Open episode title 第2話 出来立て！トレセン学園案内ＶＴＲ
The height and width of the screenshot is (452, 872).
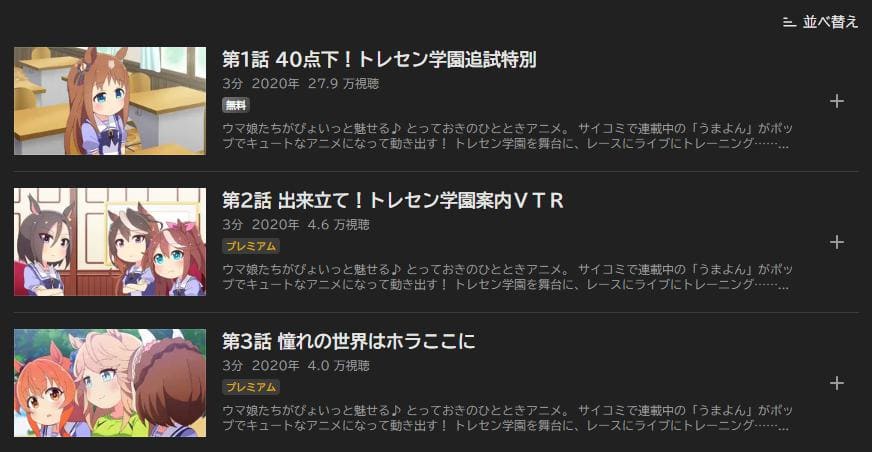[x=393, y=200]
